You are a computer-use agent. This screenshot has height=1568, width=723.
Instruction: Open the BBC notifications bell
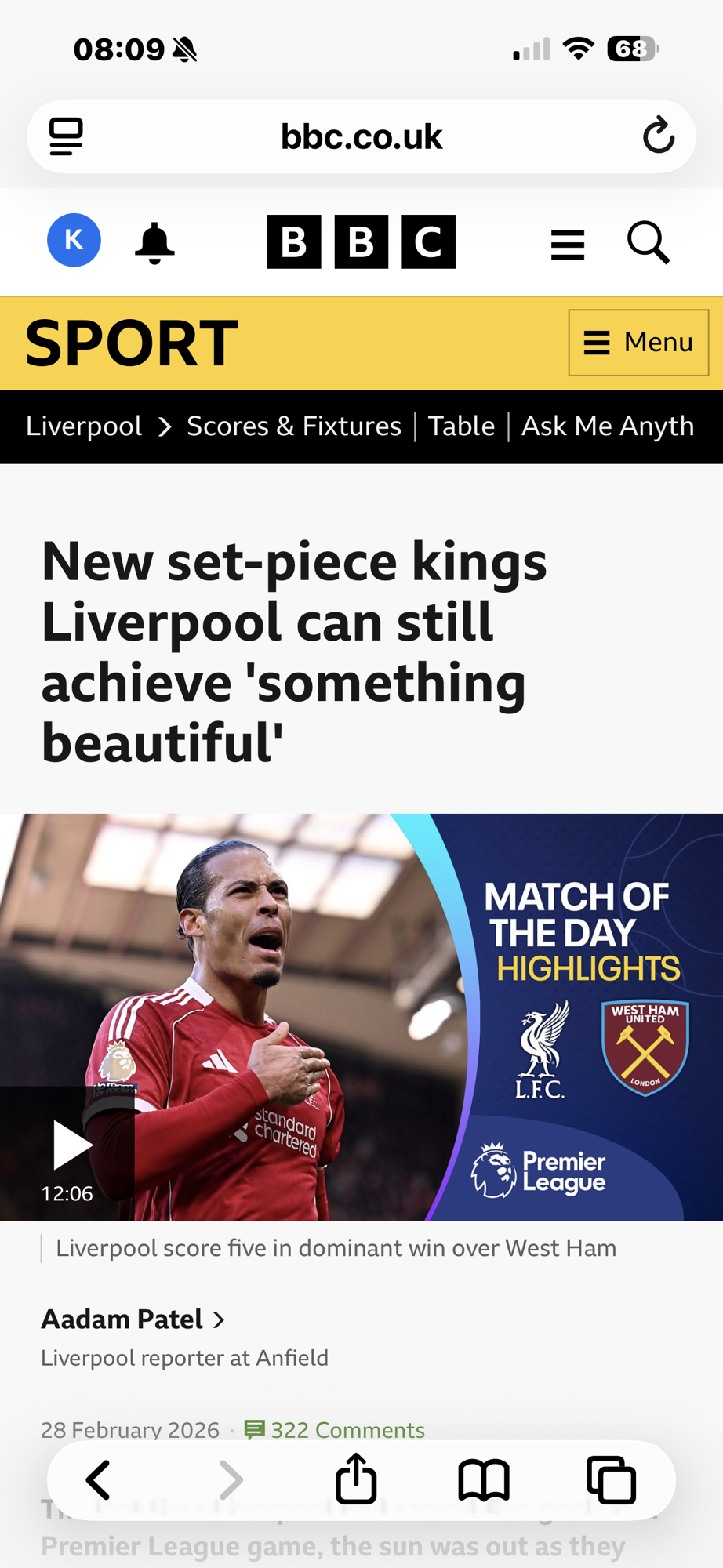[154, 243]
